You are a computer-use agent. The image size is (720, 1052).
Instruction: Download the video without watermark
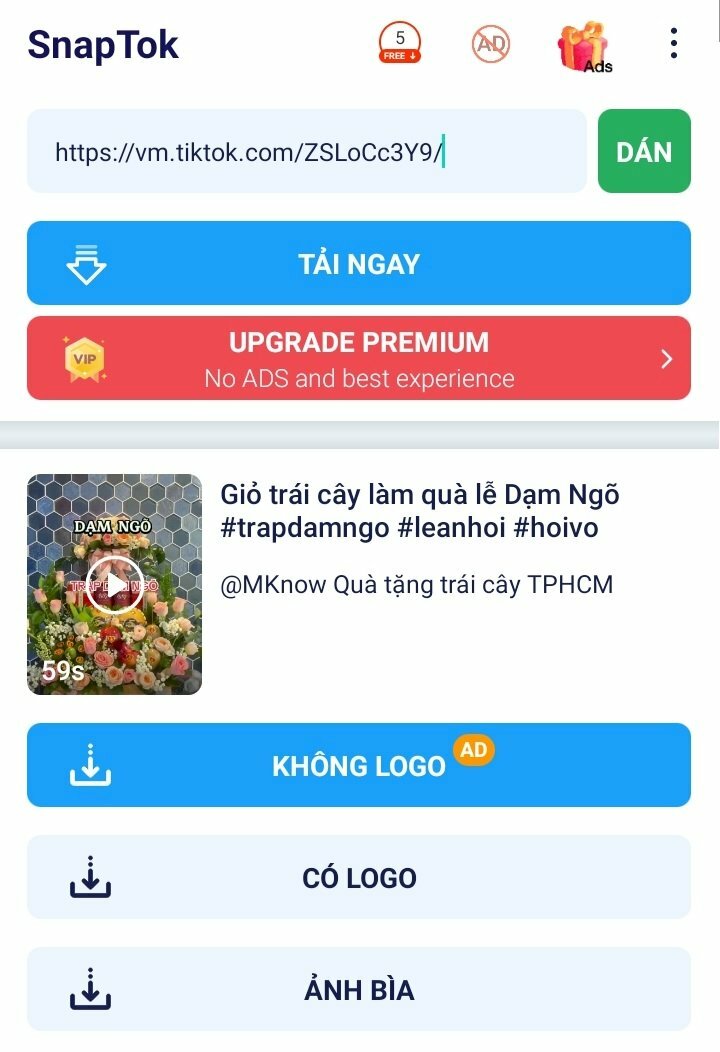click(x=360, y=765)
